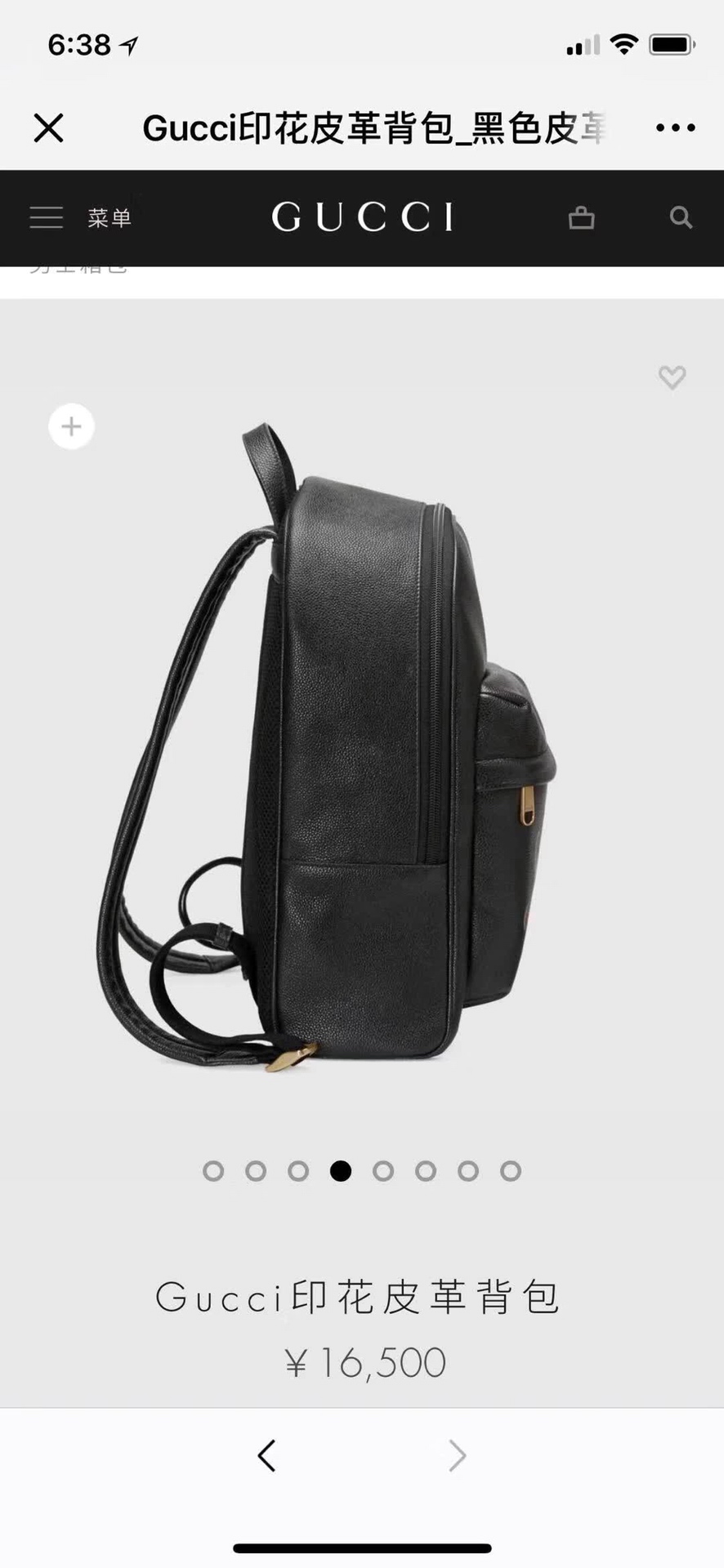Close the web page view
Screen dimensions: 724x1568
click(48, 128)
